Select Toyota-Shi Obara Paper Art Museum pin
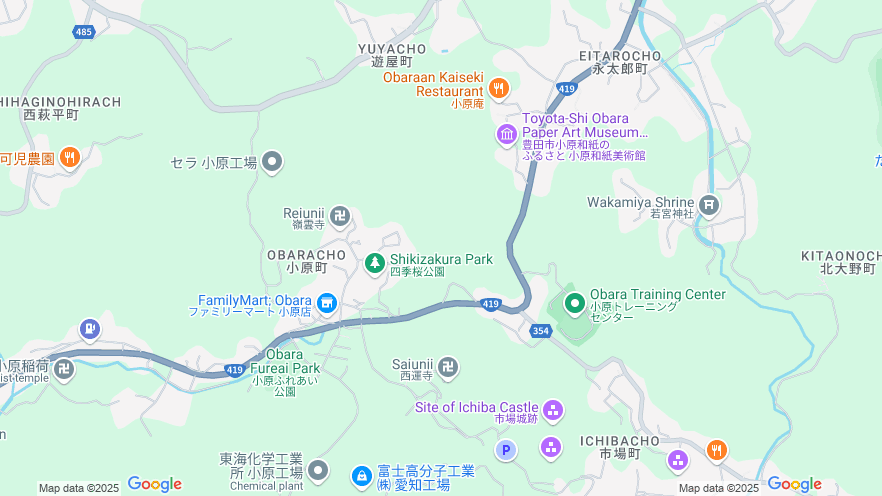The height and width of the screenshot is (496, 882). [x=507, y=133]
